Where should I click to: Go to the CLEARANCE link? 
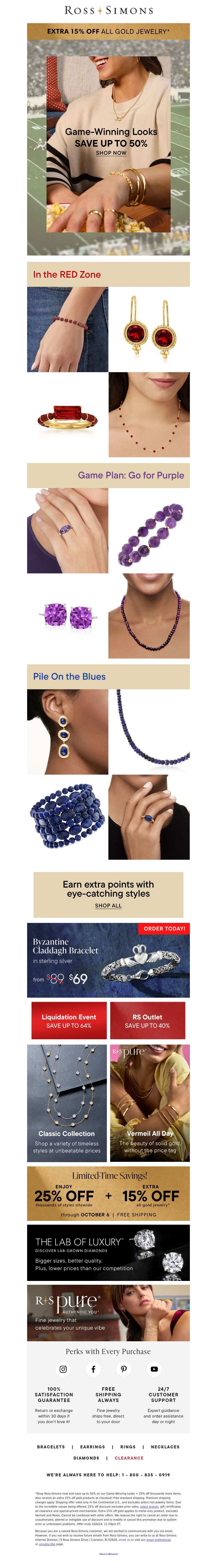tap(129, 1458)
